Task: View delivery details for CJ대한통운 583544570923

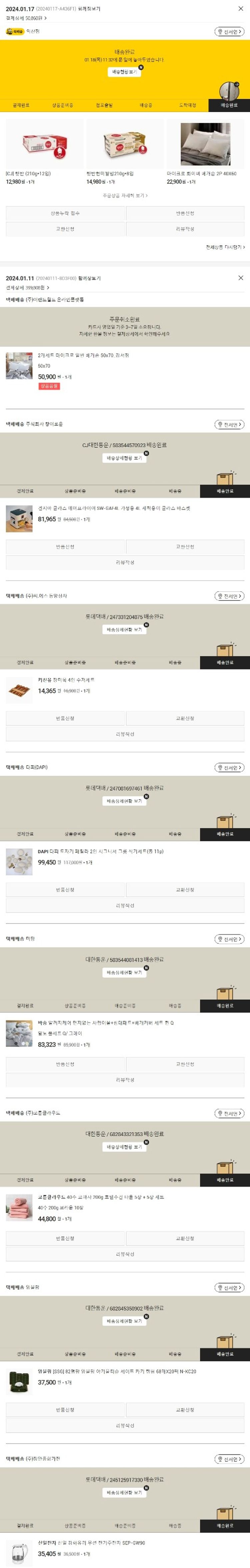Action: 124,458
